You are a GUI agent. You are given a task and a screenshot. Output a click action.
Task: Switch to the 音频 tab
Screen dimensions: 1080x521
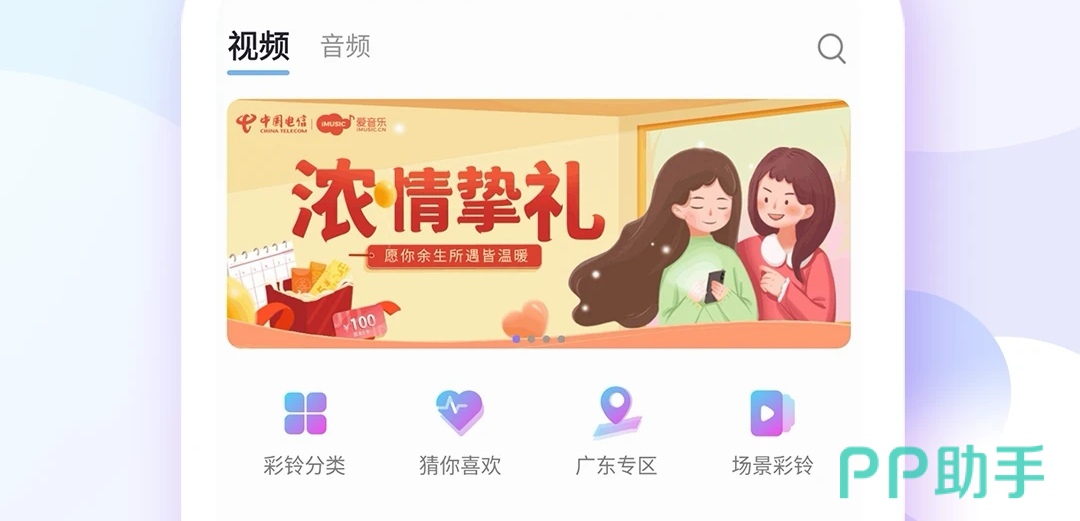point(345,46)
